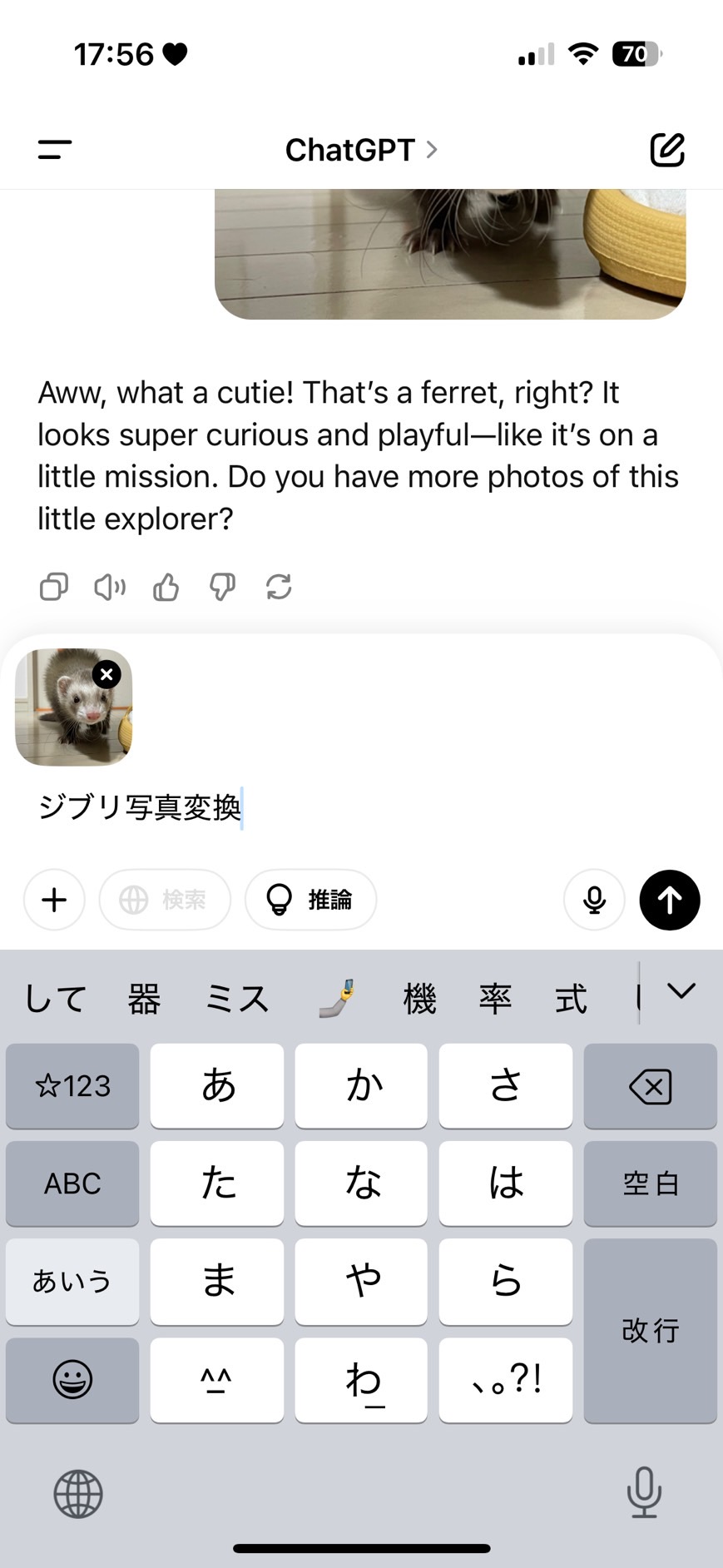Read the response aloud
Screen dimensions: 723x1568
click(110, 588)
